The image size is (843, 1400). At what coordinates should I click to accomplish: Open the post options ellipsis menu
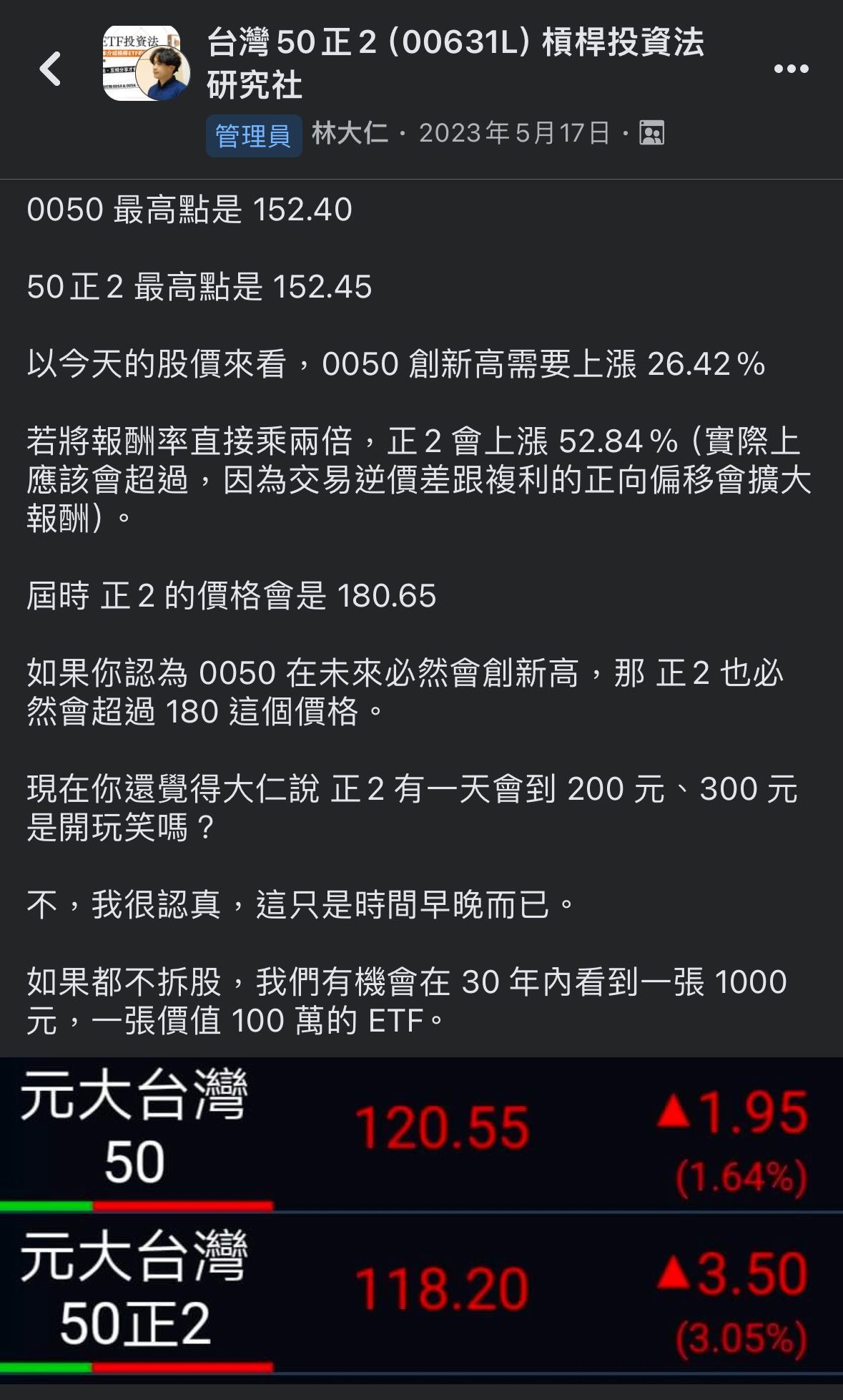coord(789,67)
